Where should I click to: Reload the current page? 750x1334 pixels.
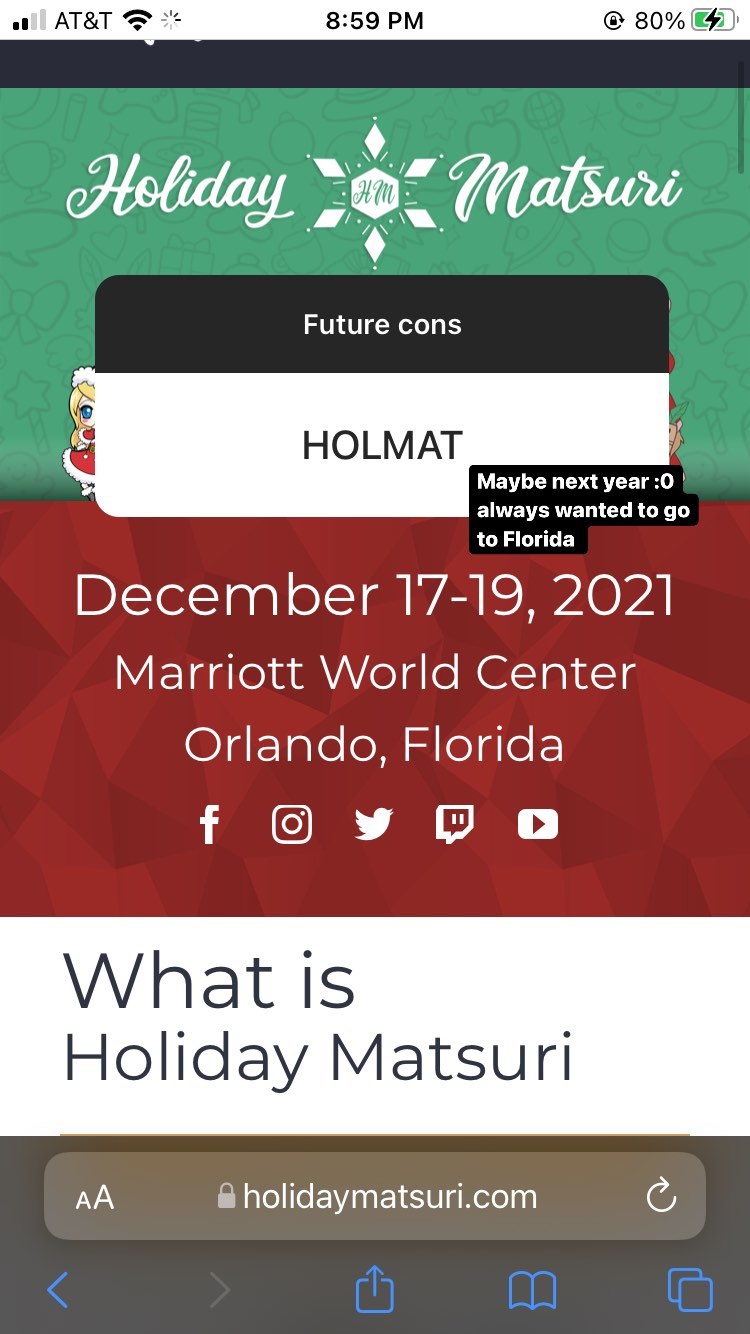661,1196
